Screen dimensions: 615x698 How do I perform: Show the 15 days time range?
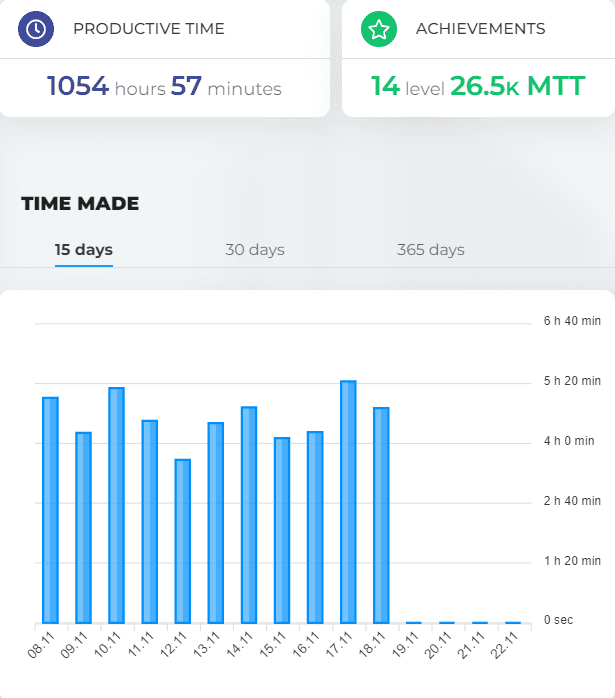click(x=84, y=250)
